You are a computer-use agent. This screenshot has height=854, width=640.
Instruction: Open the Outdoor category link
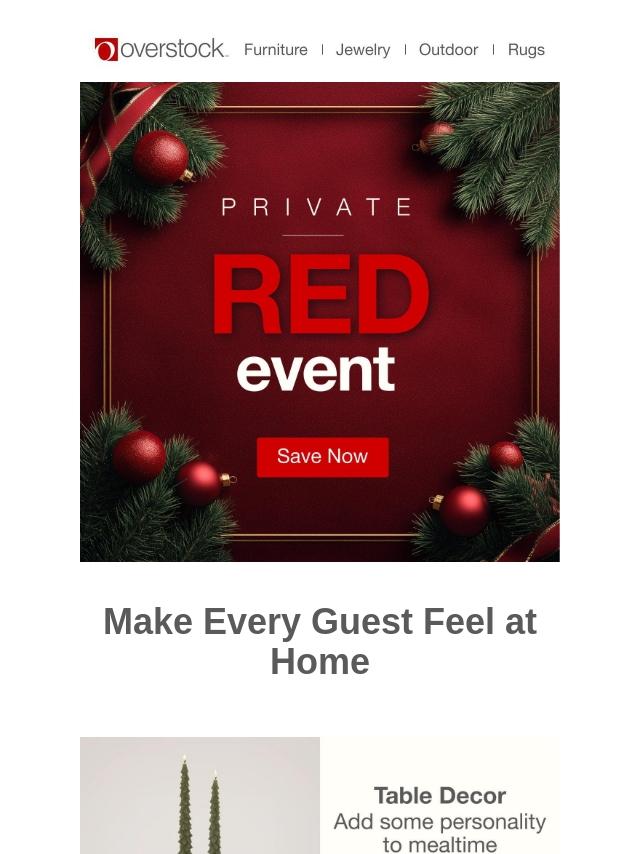coord(448,50)
